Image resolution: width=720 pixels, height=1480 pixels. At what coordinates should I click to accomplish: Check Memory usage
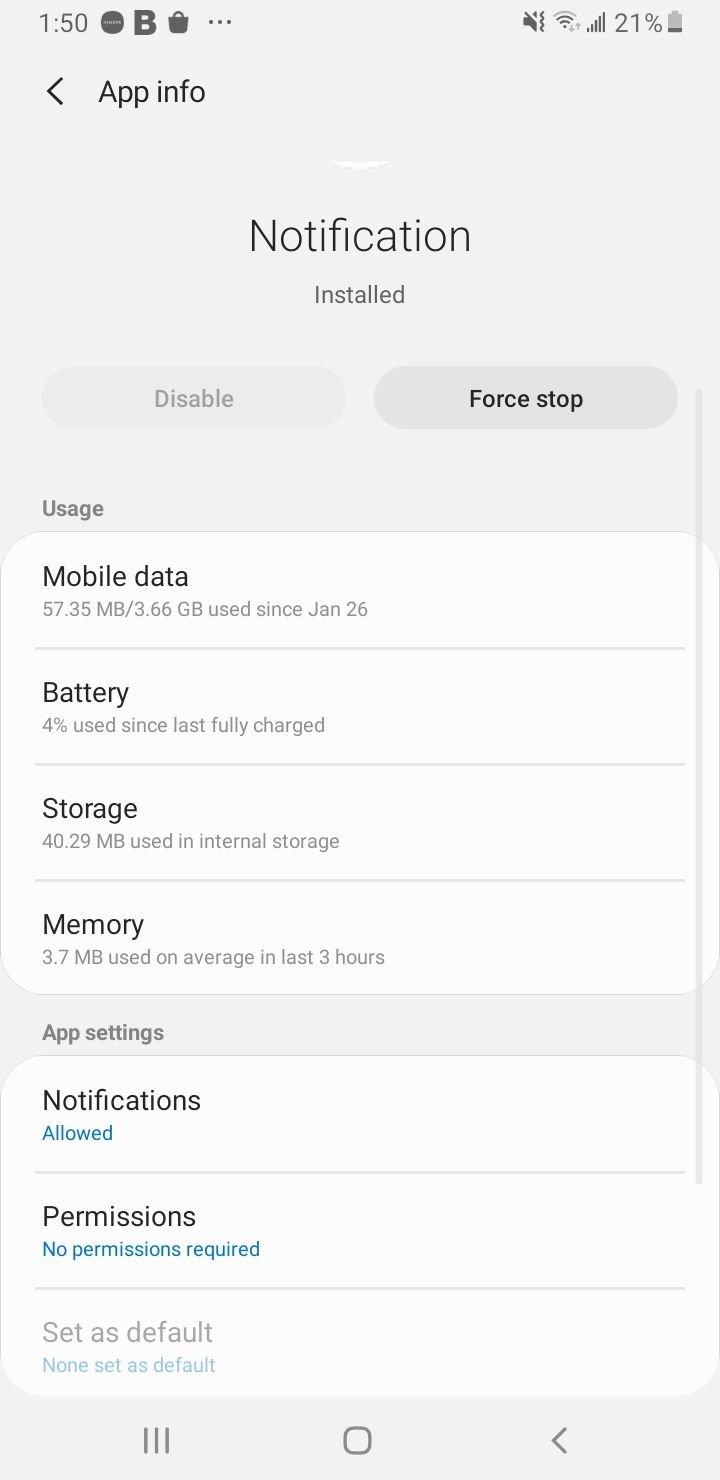click(360, 939)
